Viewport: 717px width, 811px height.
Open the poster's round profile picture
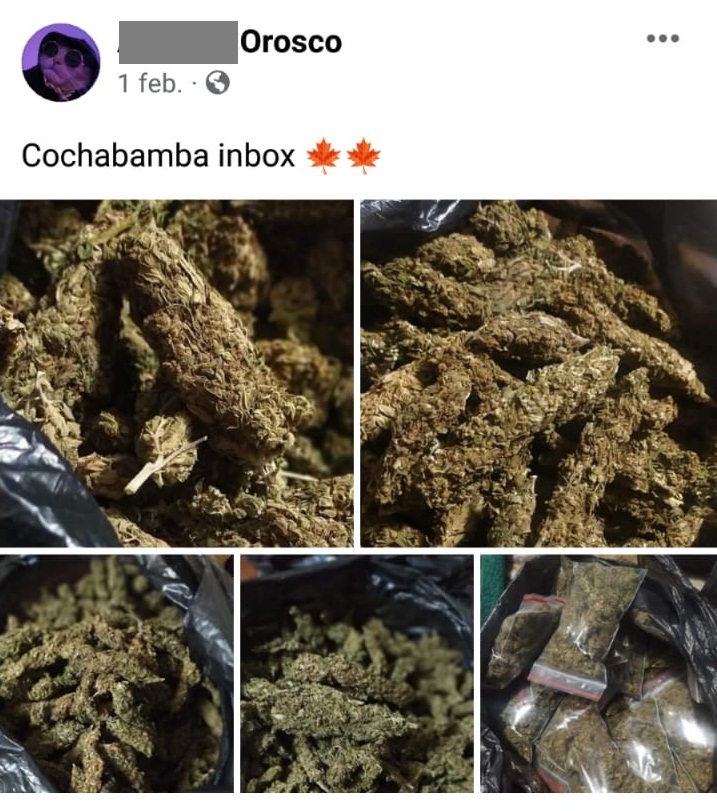[61, 63]
